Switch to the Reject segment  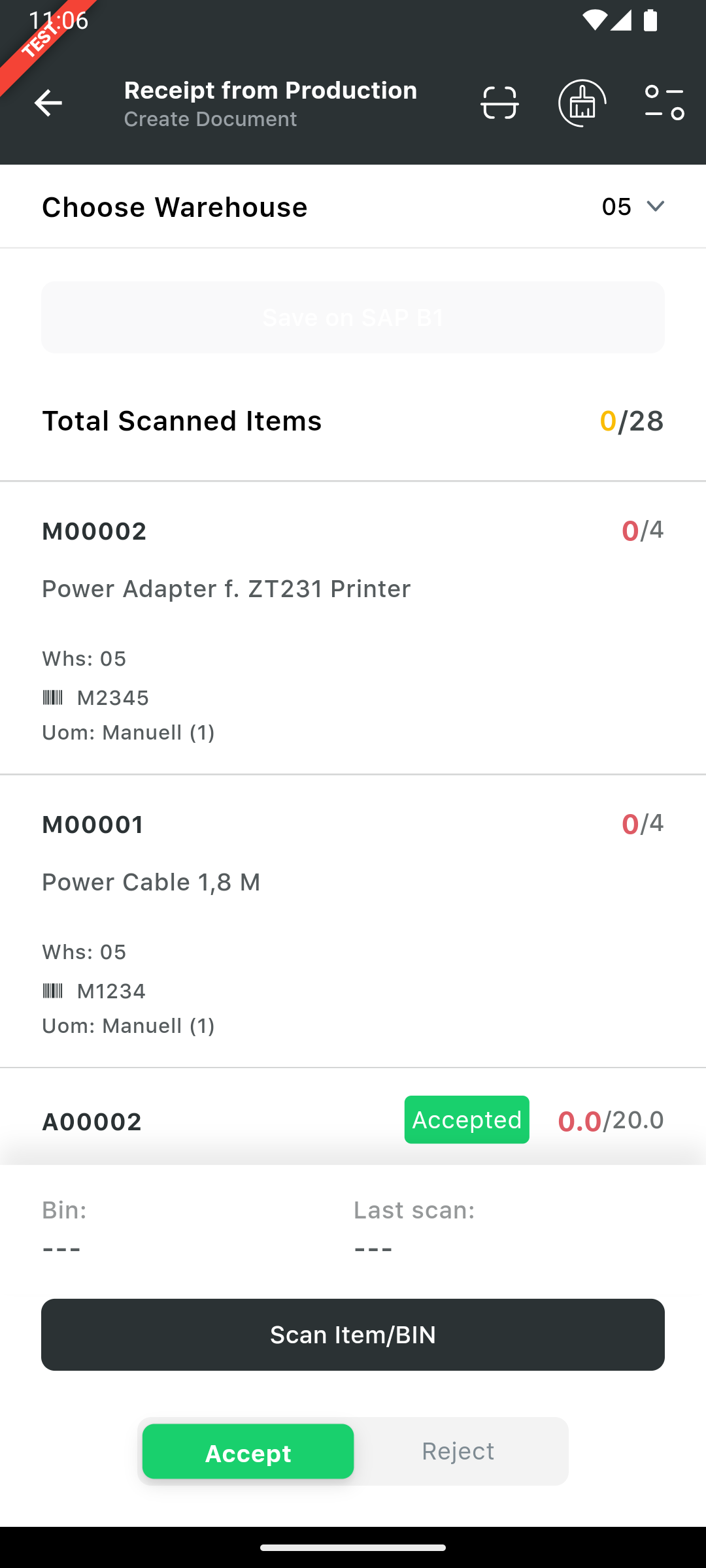(458, 1452)
